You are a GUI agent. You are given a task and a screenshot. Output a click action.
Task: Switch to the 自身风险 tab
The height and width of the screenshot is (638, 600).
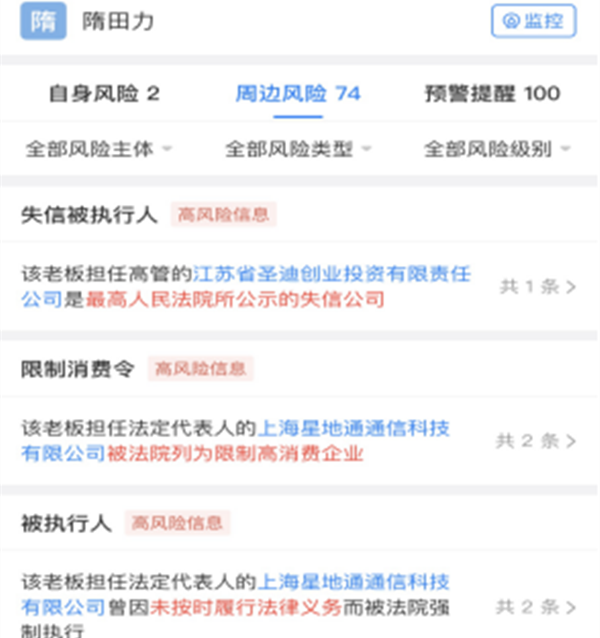pyautogui.click(x=104, y=94)
